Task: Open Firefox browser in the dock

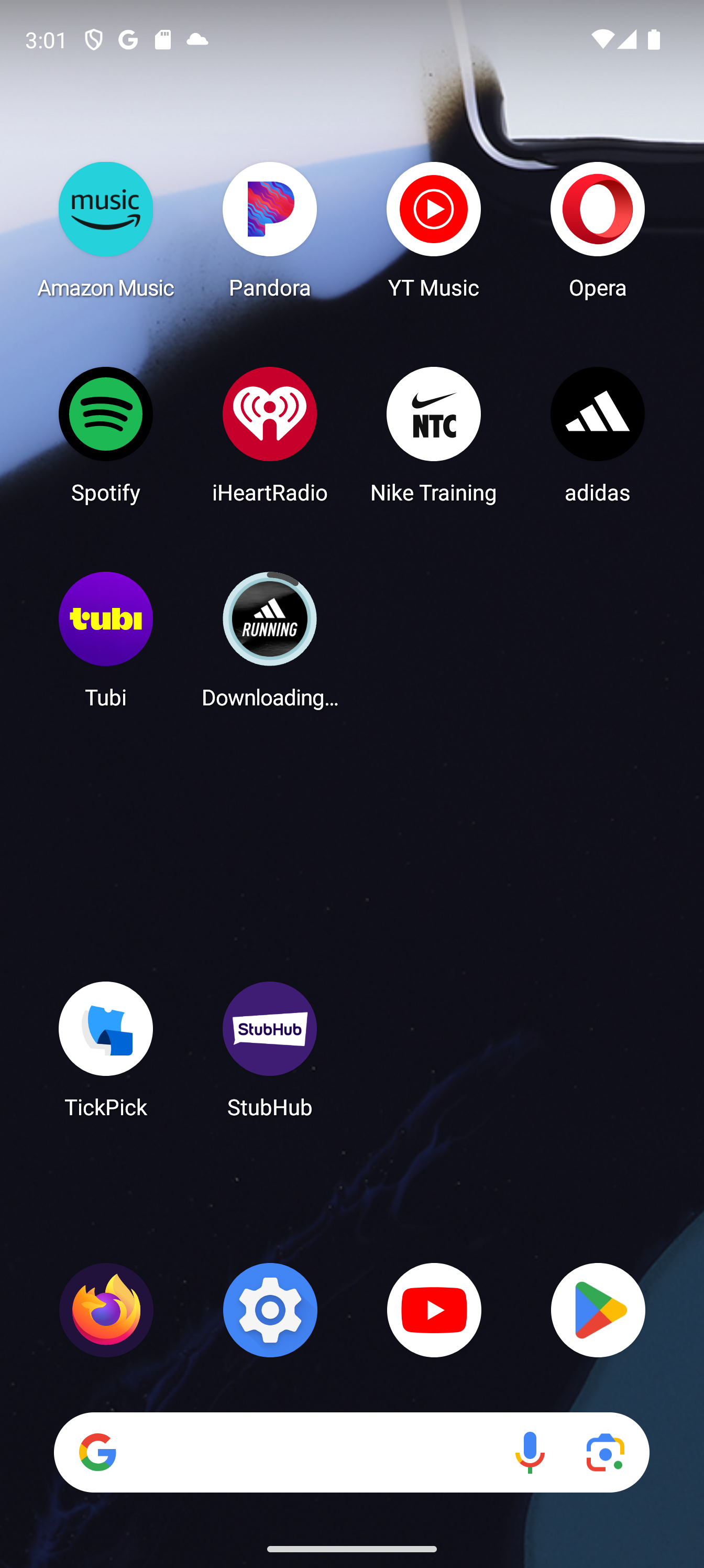Action: pos(106,1310)
